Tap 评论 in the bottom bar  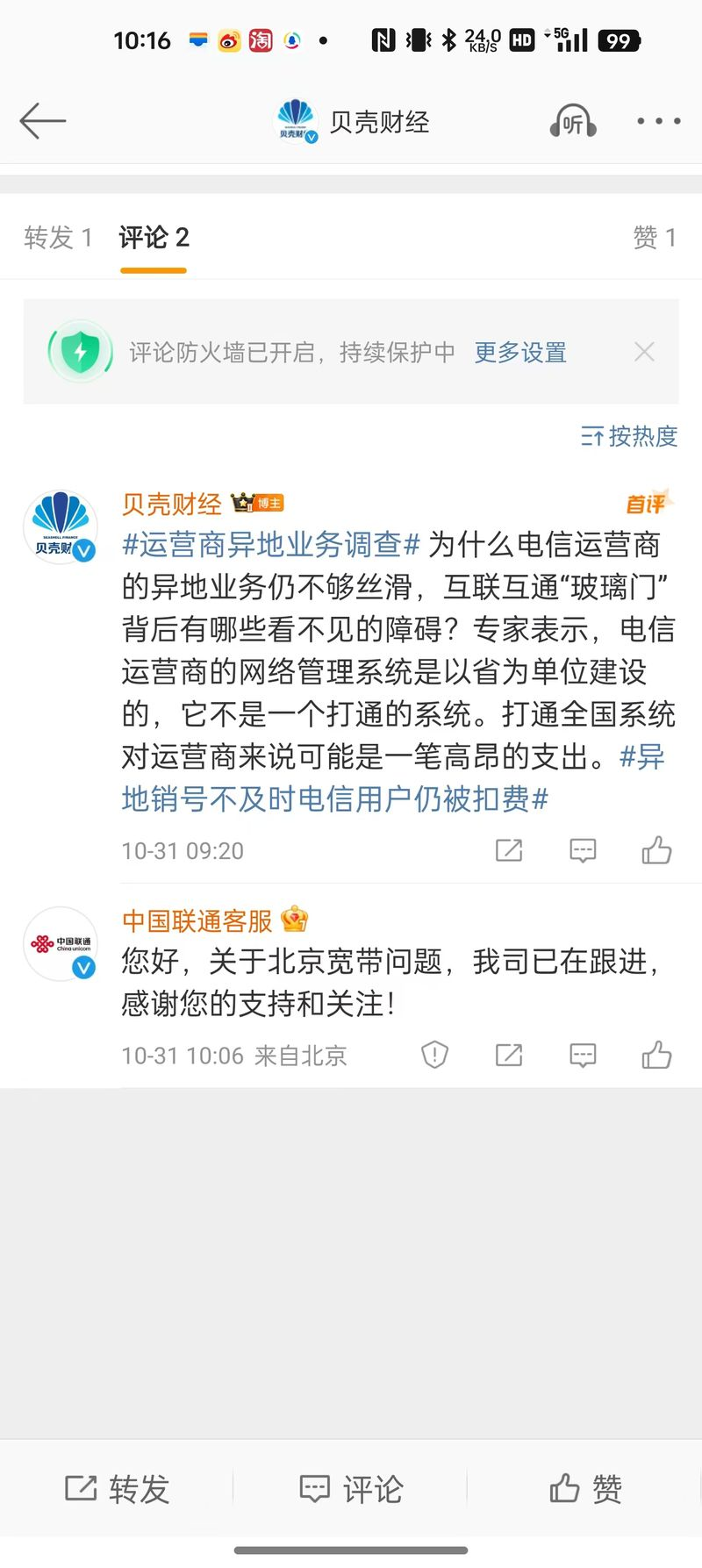[x=351, y=1489]
